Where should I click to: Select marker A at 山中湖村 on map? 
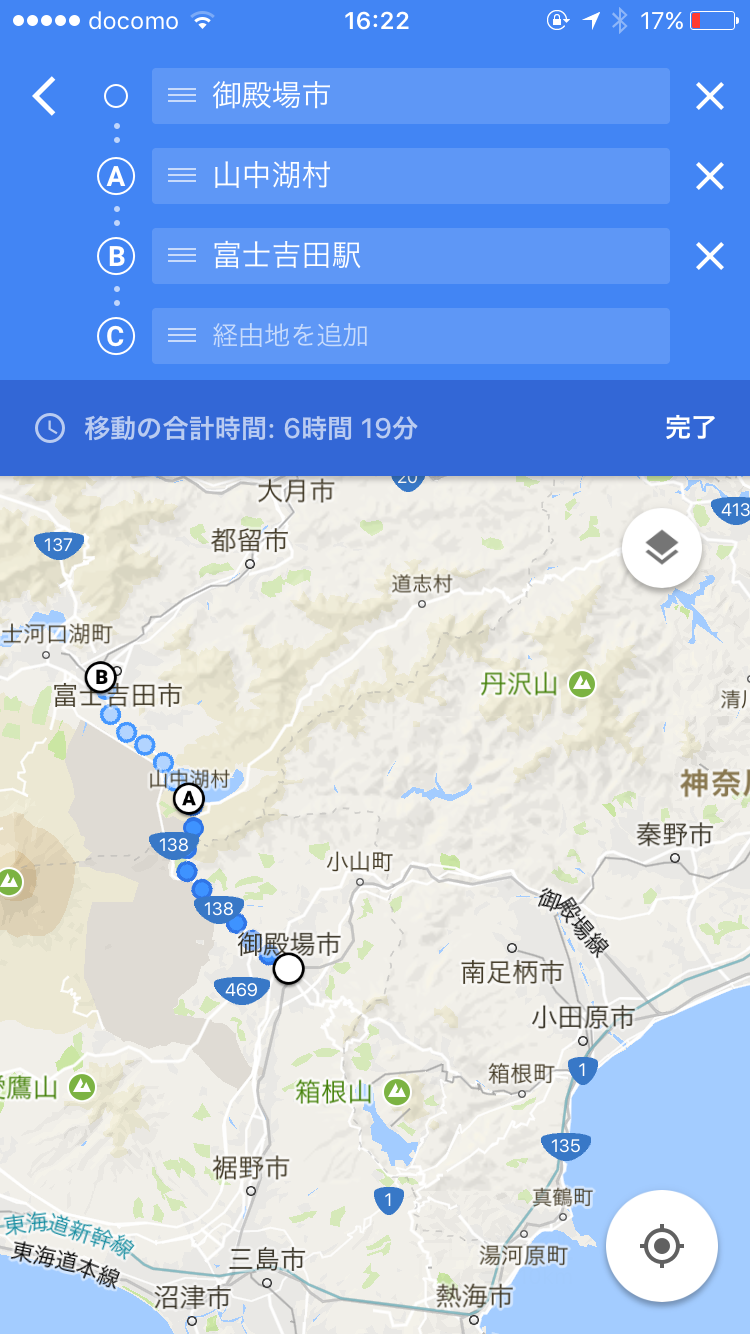(x=187, y=799)
